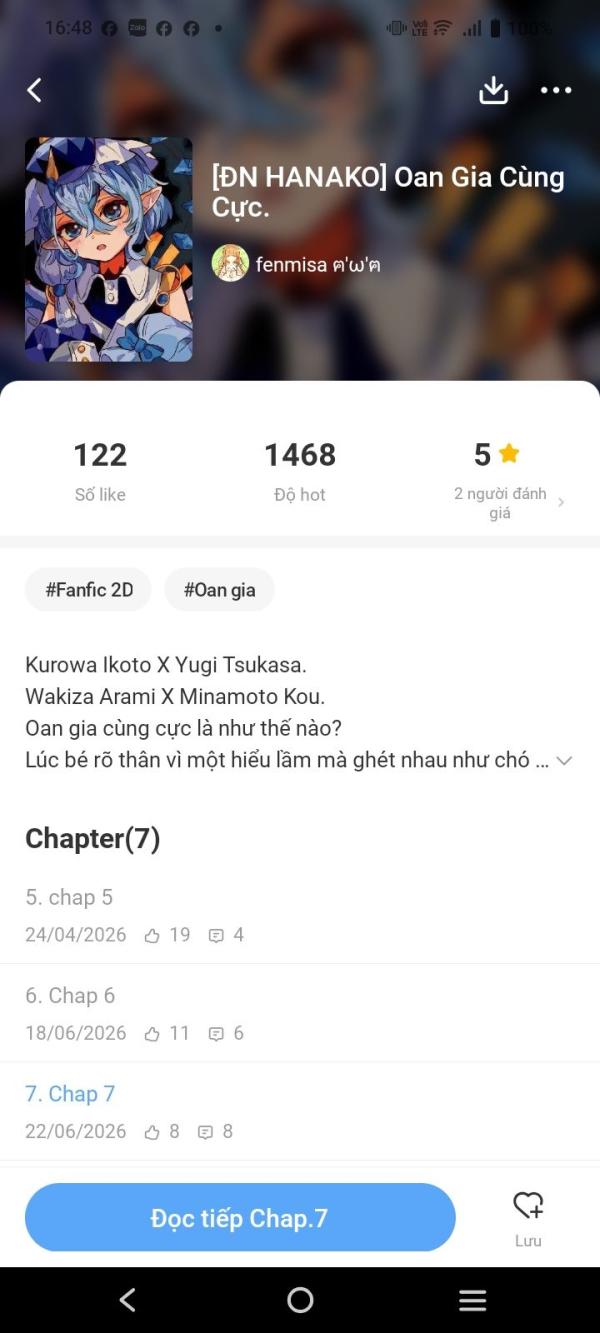Open the three-dot overflow menu

pos(556,90)
